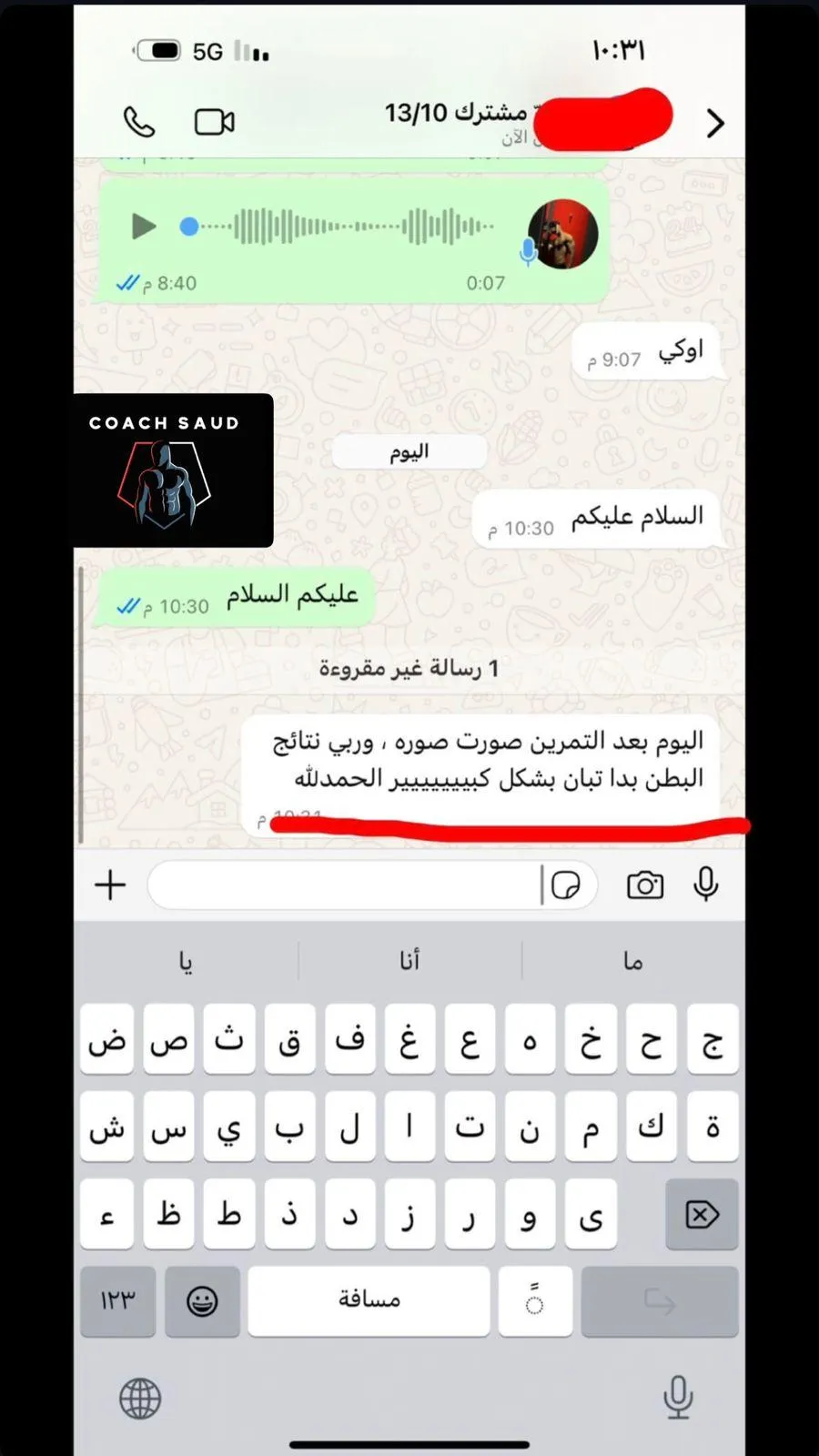Choose the keyboard suggestion أنا
Image resolution: width=819 pixels, height=1456 pixels.
[x=409, y=961]
